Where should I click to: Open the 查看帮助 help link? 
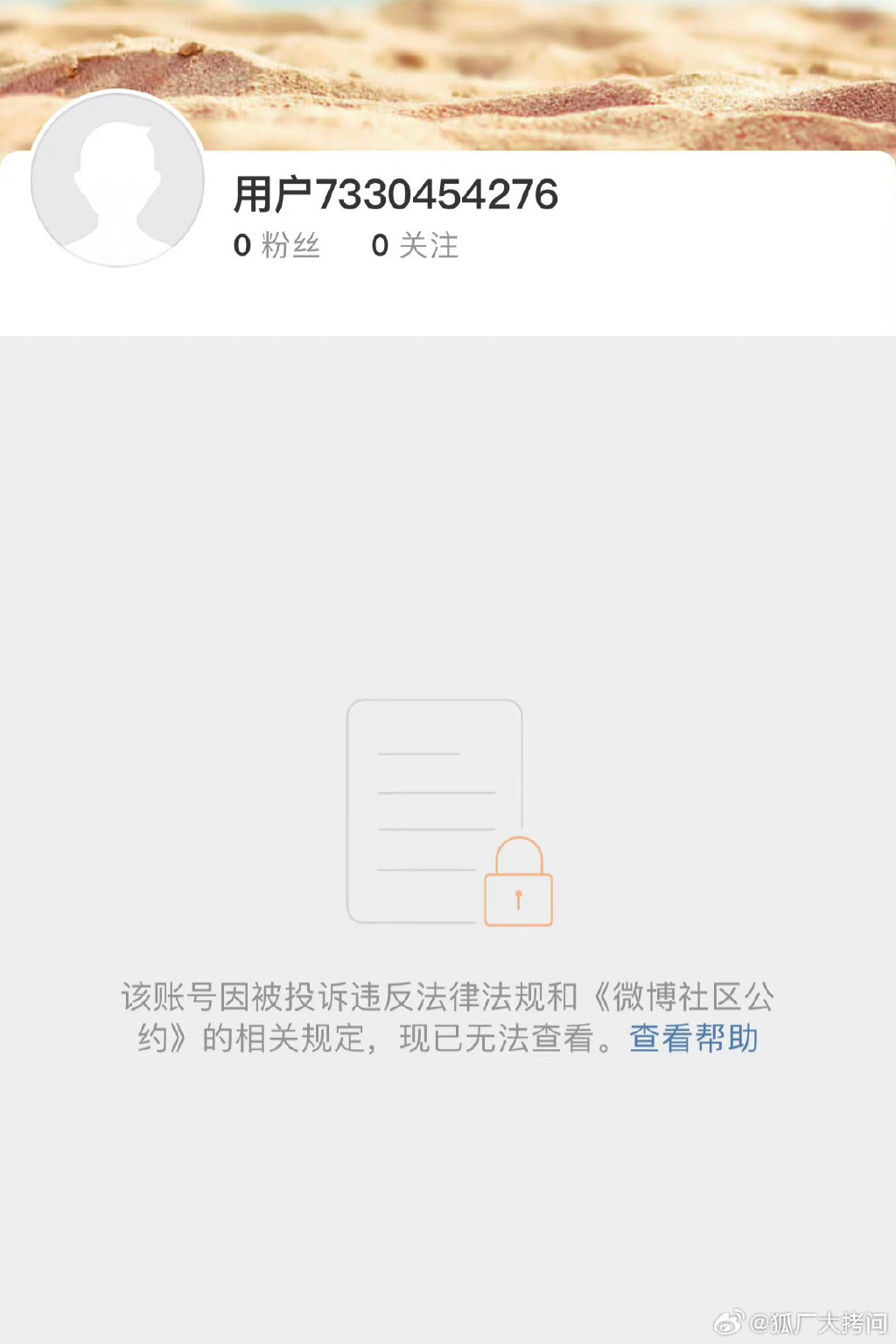pos(693,1039)
